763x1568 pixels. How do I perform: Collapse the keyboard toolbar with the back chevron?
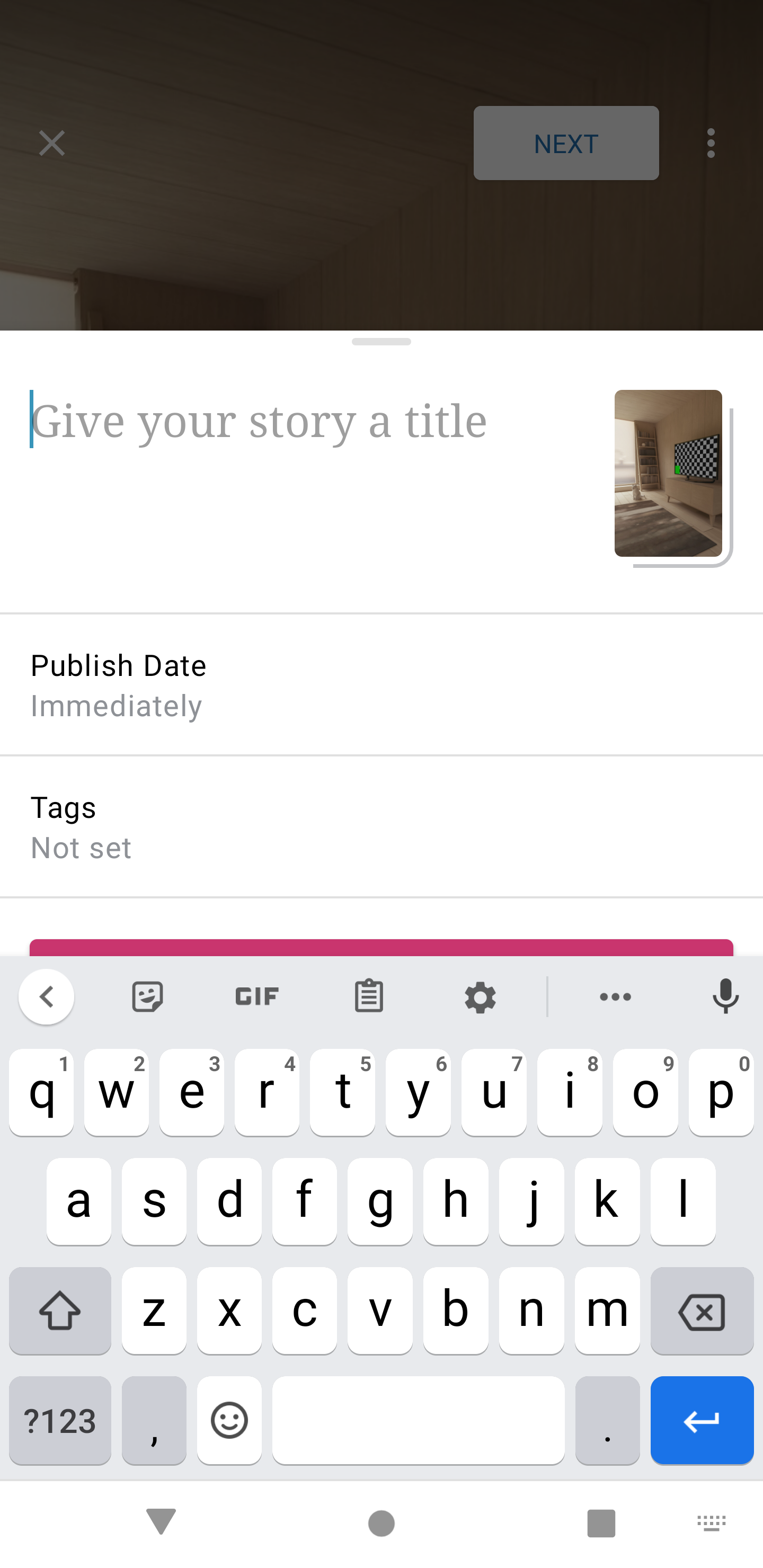click(46, 997)
